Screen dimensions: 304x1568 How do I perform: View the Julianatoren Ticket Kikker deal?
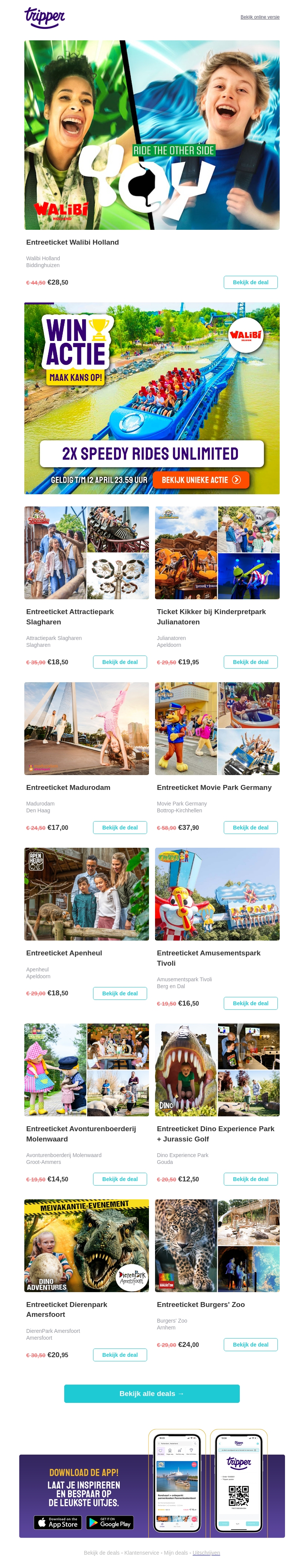pyautogui.click(x=250, y=662)
